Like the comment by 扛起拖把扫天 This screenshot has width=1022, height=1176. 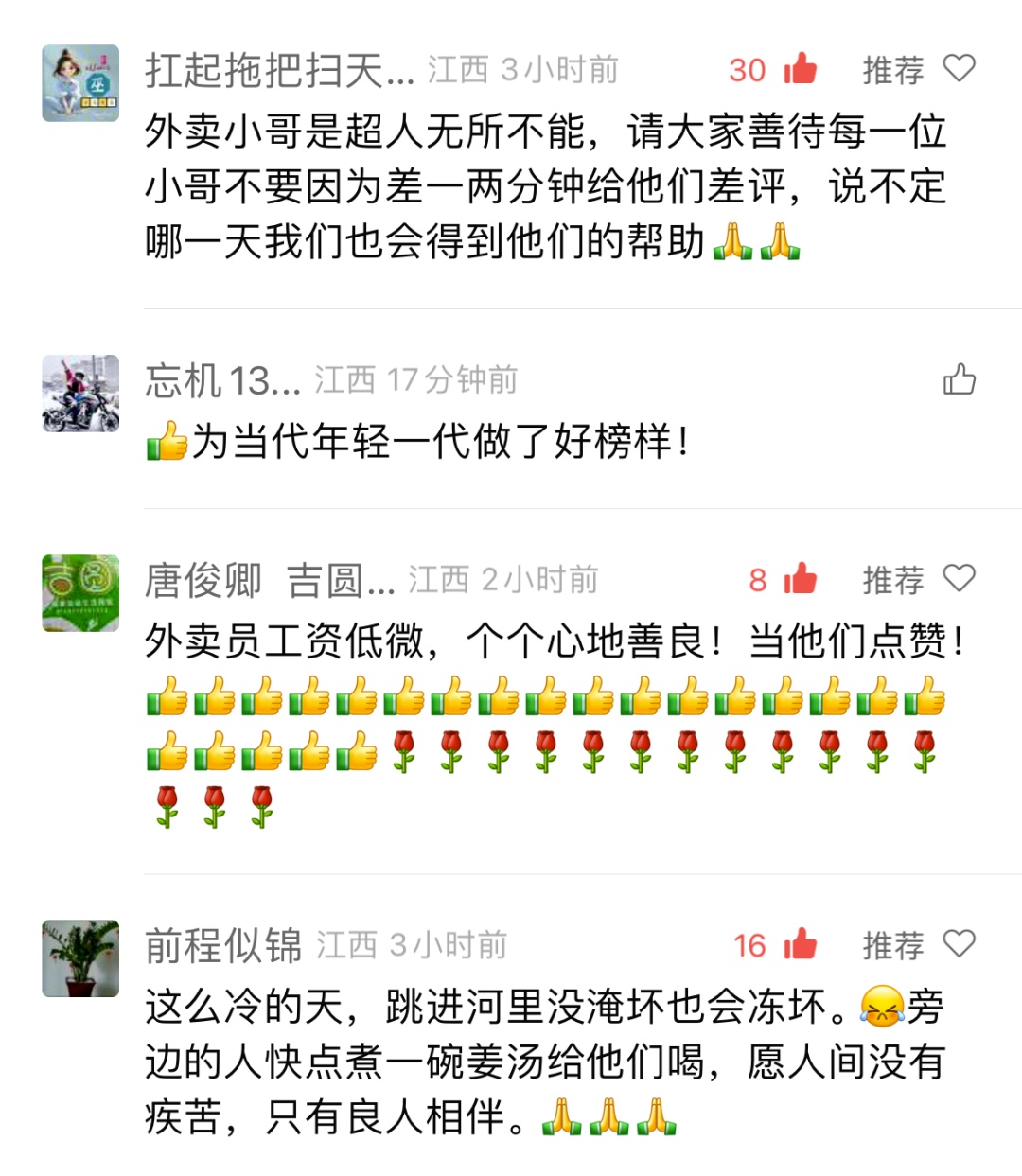click(x=801, y=70)
